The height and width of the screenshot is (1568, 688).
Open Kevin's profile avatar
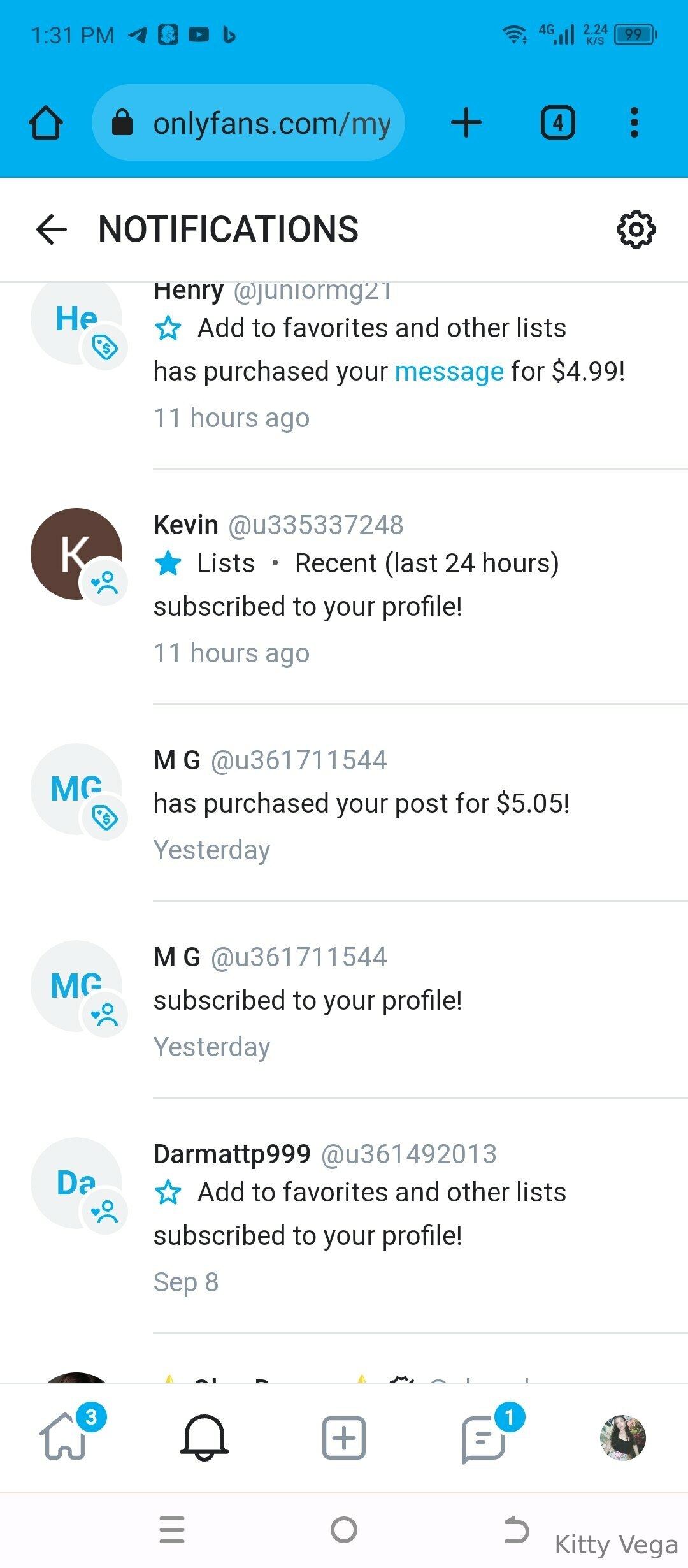(x=76, y=553)
